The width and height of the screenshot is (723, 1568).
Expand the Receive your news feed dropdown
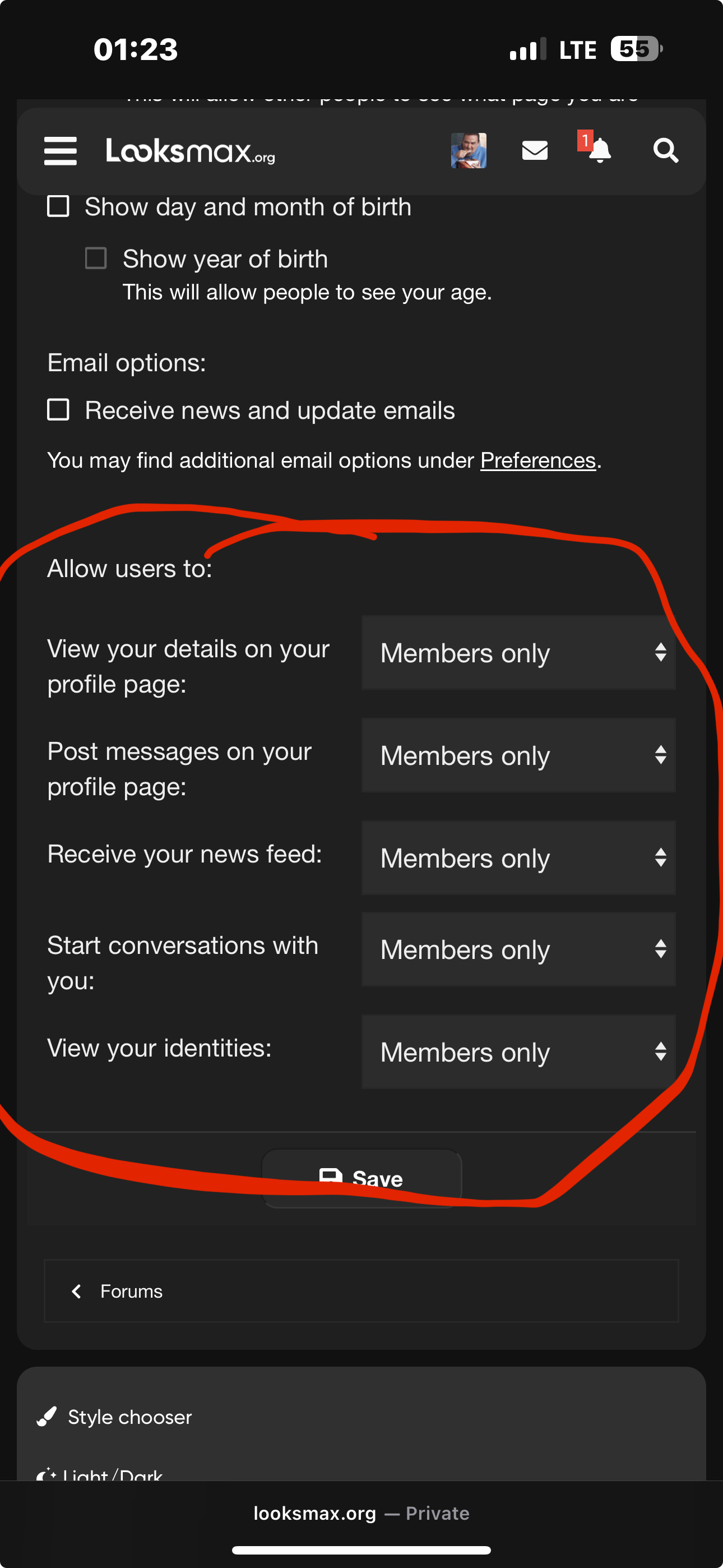(518, 857)
